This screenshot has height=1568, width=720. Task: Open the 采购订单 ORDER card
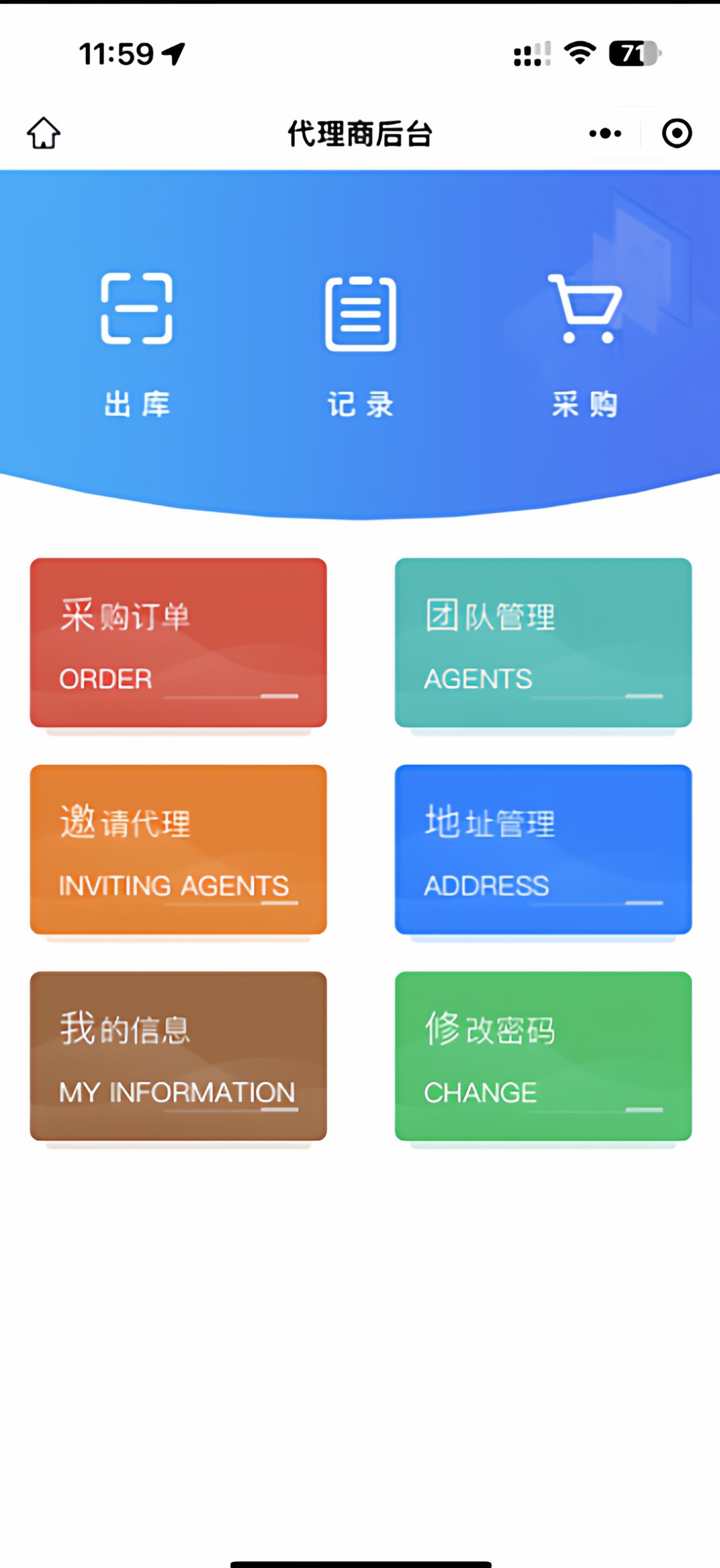(179, 642)
